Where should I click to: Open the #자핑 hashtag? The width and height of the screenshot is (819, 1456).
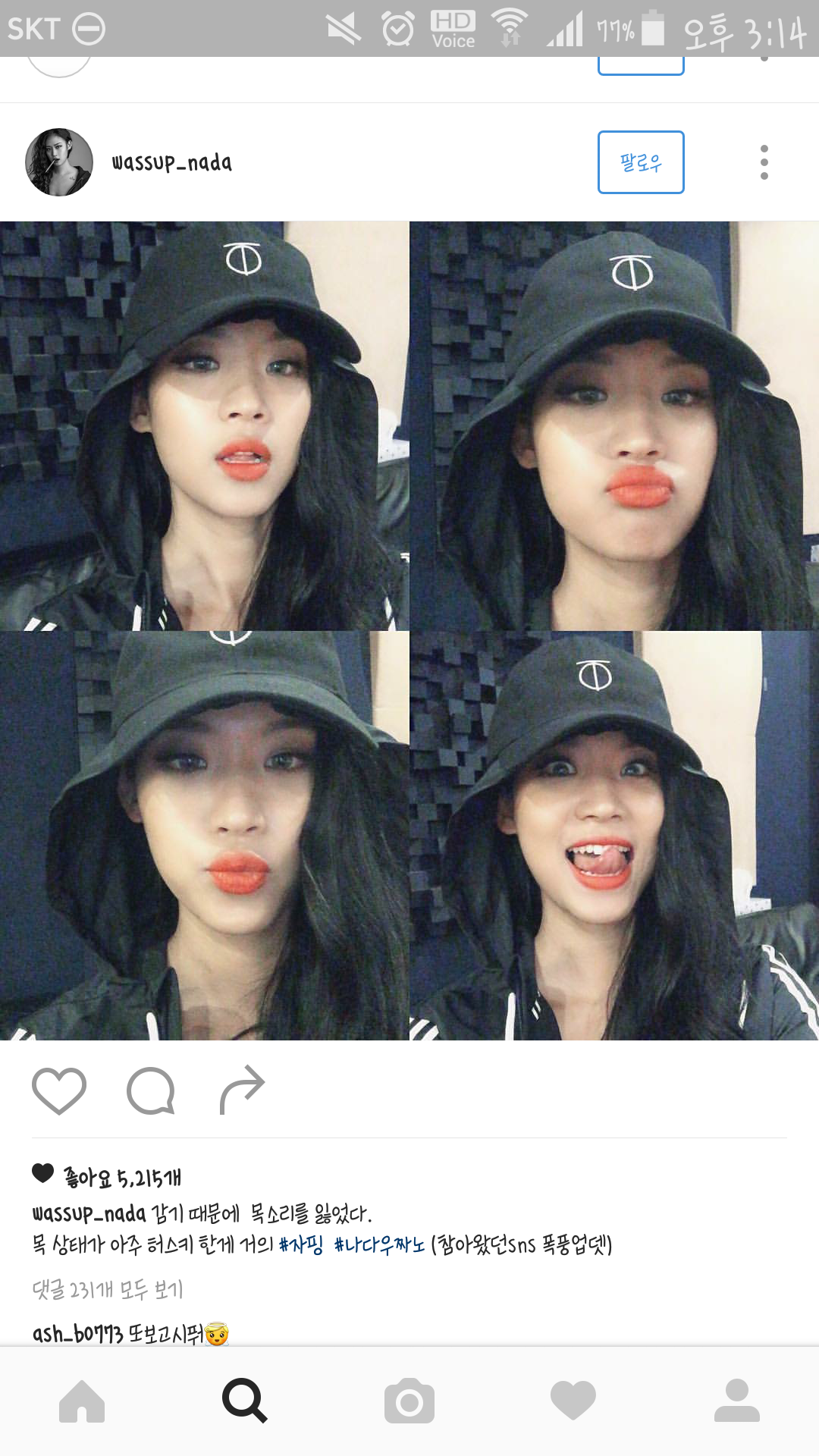point(301,1244)
